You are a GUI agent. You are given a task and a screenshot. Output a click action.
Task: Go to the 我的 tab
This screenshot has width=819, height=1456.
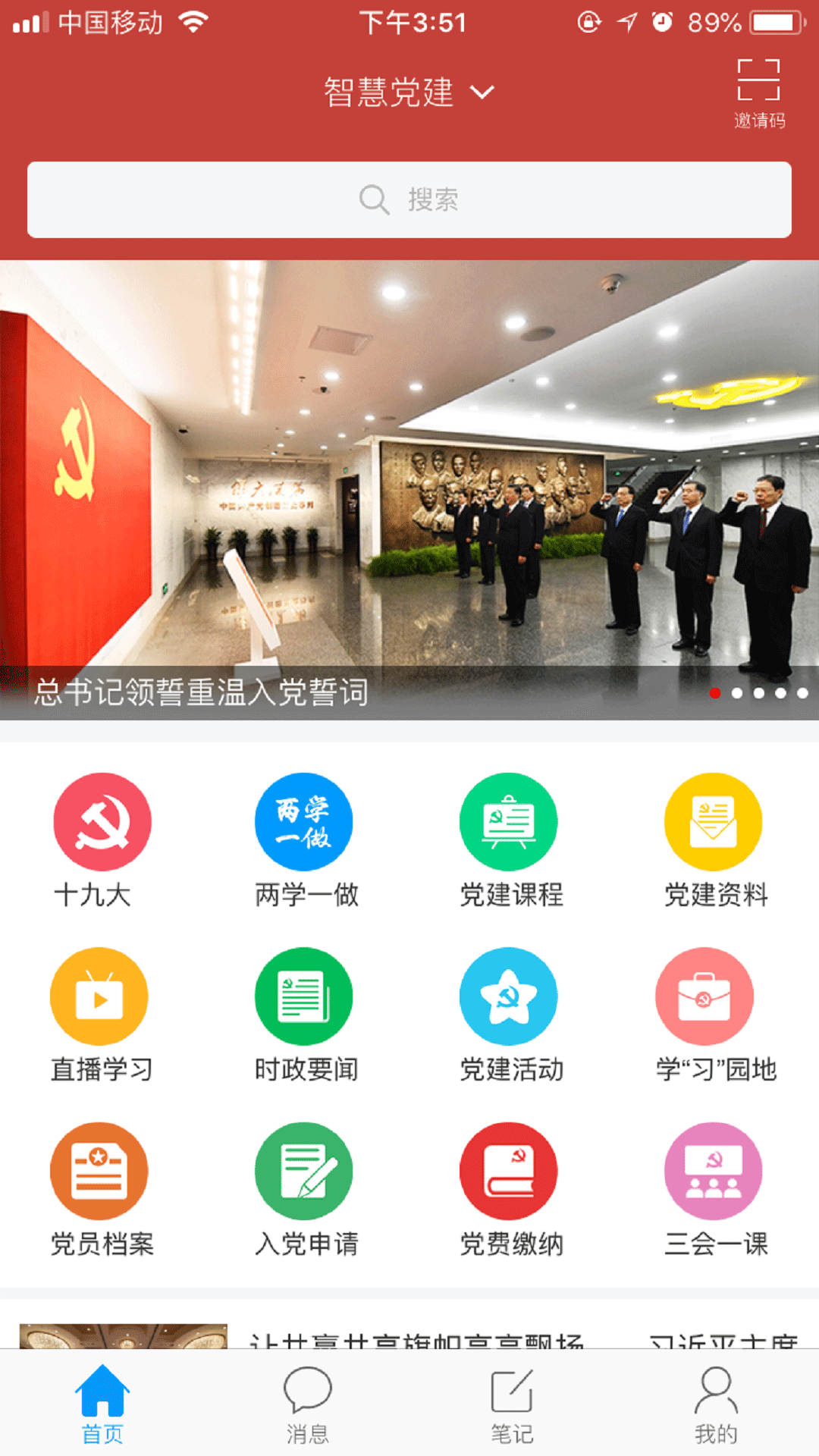716,1404
